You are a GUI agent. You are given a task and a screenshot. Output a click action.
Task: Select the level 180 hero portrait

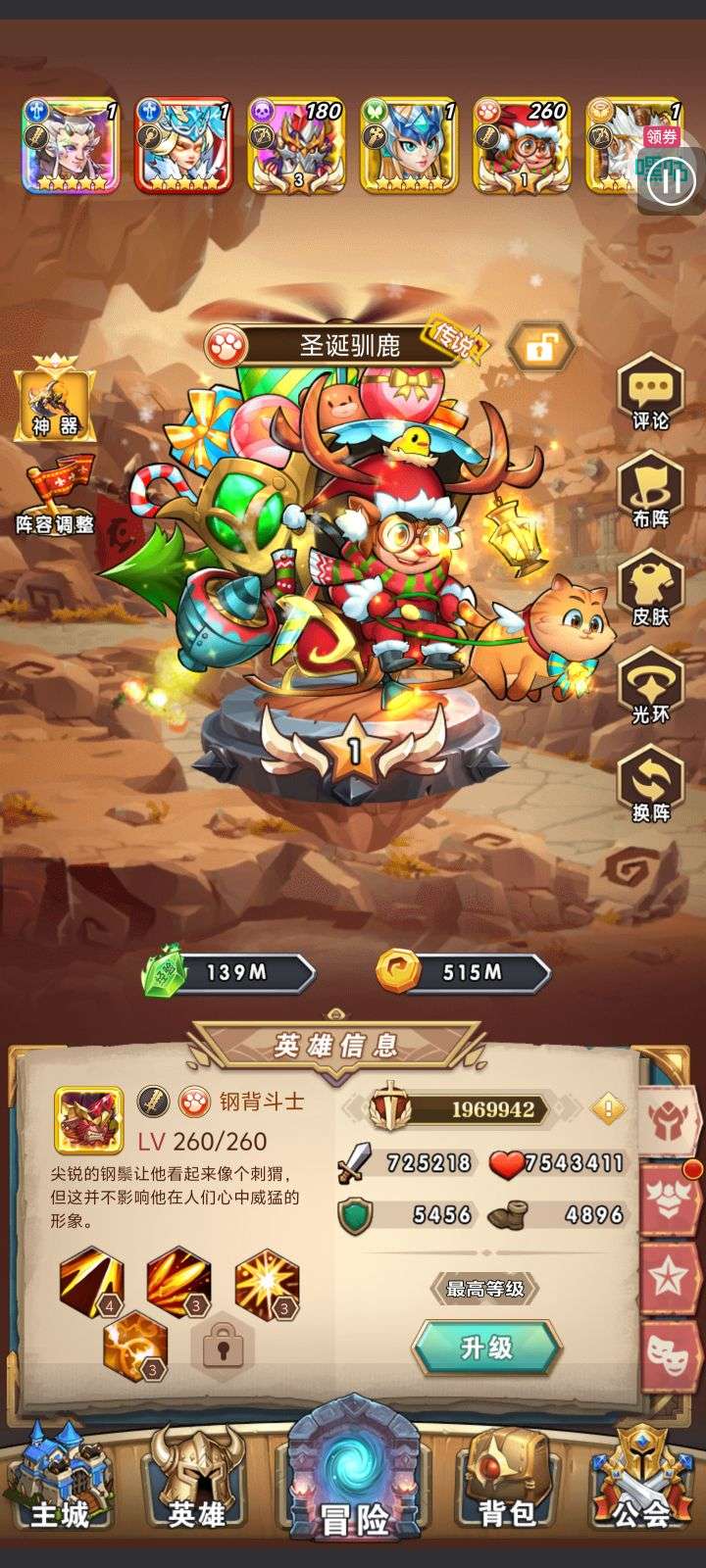coord(294,144)
